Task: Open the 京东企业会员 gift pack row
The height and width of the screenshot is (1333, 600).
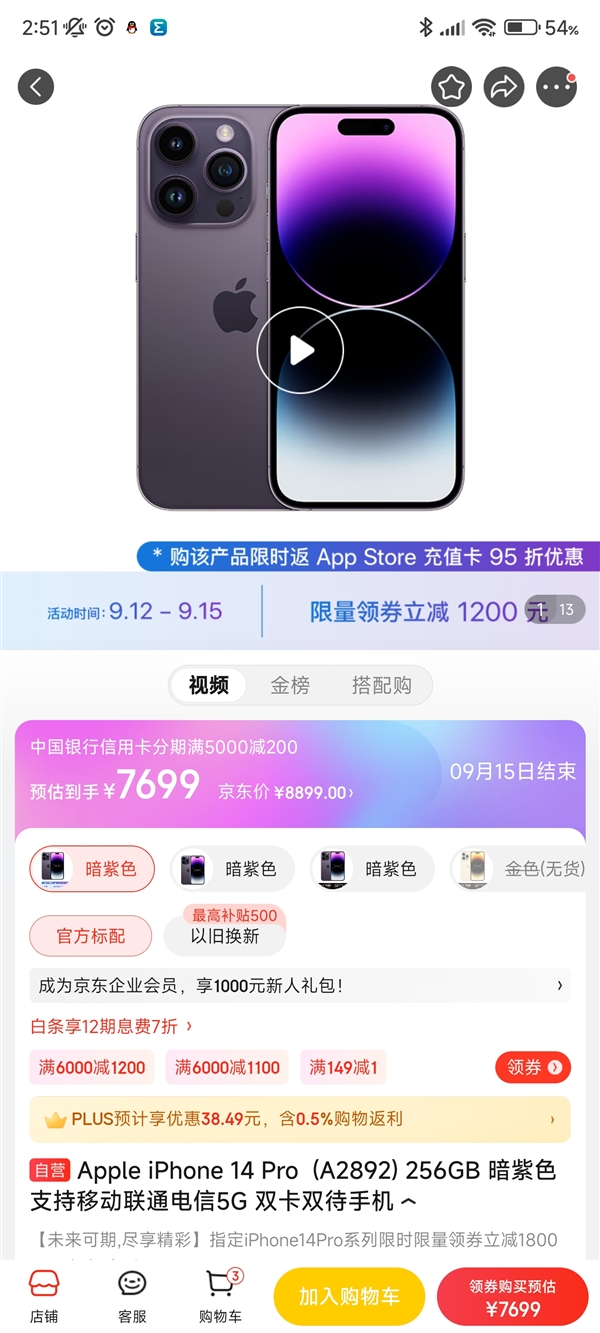Action: point(300,986)
